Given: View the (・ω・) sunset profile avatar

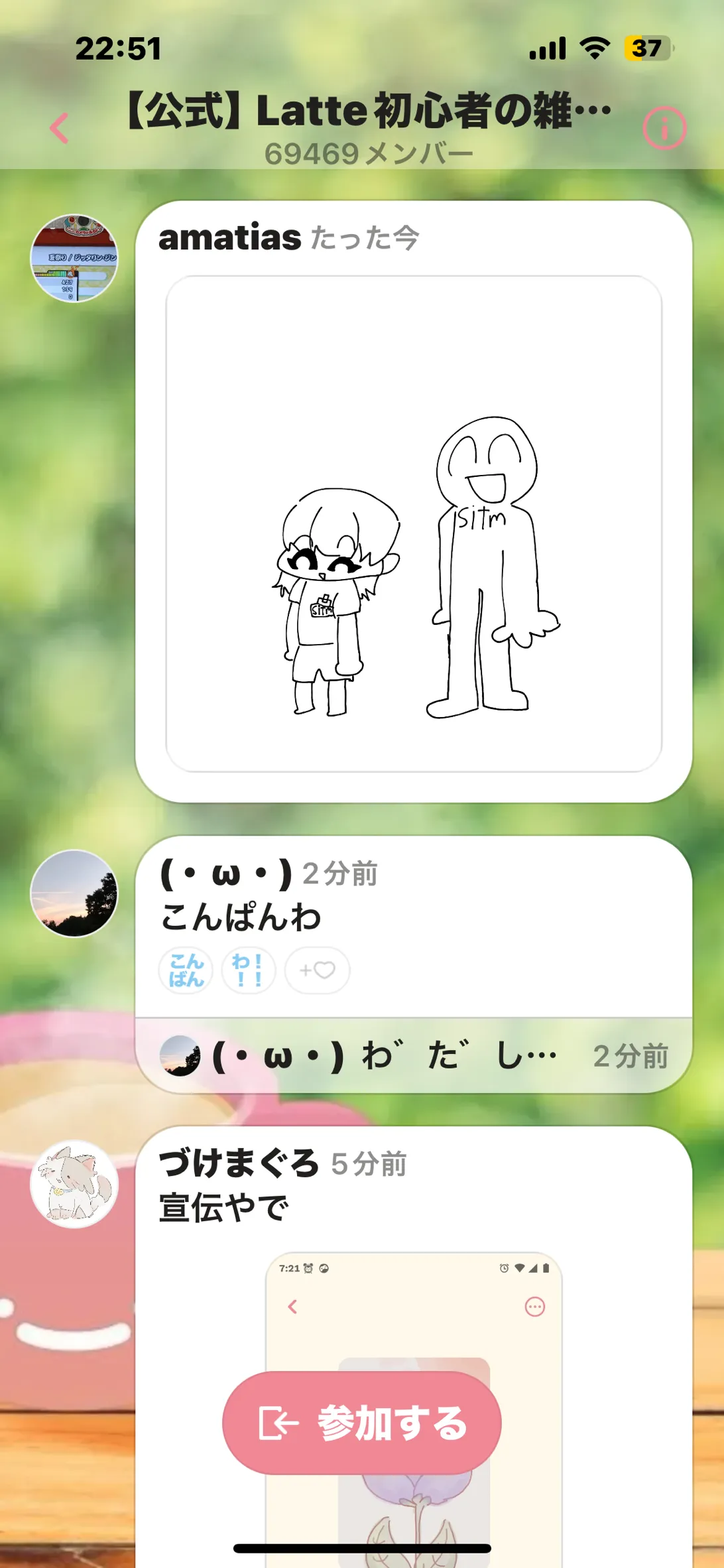Looking at the screenshot, I should coord(74,893).
